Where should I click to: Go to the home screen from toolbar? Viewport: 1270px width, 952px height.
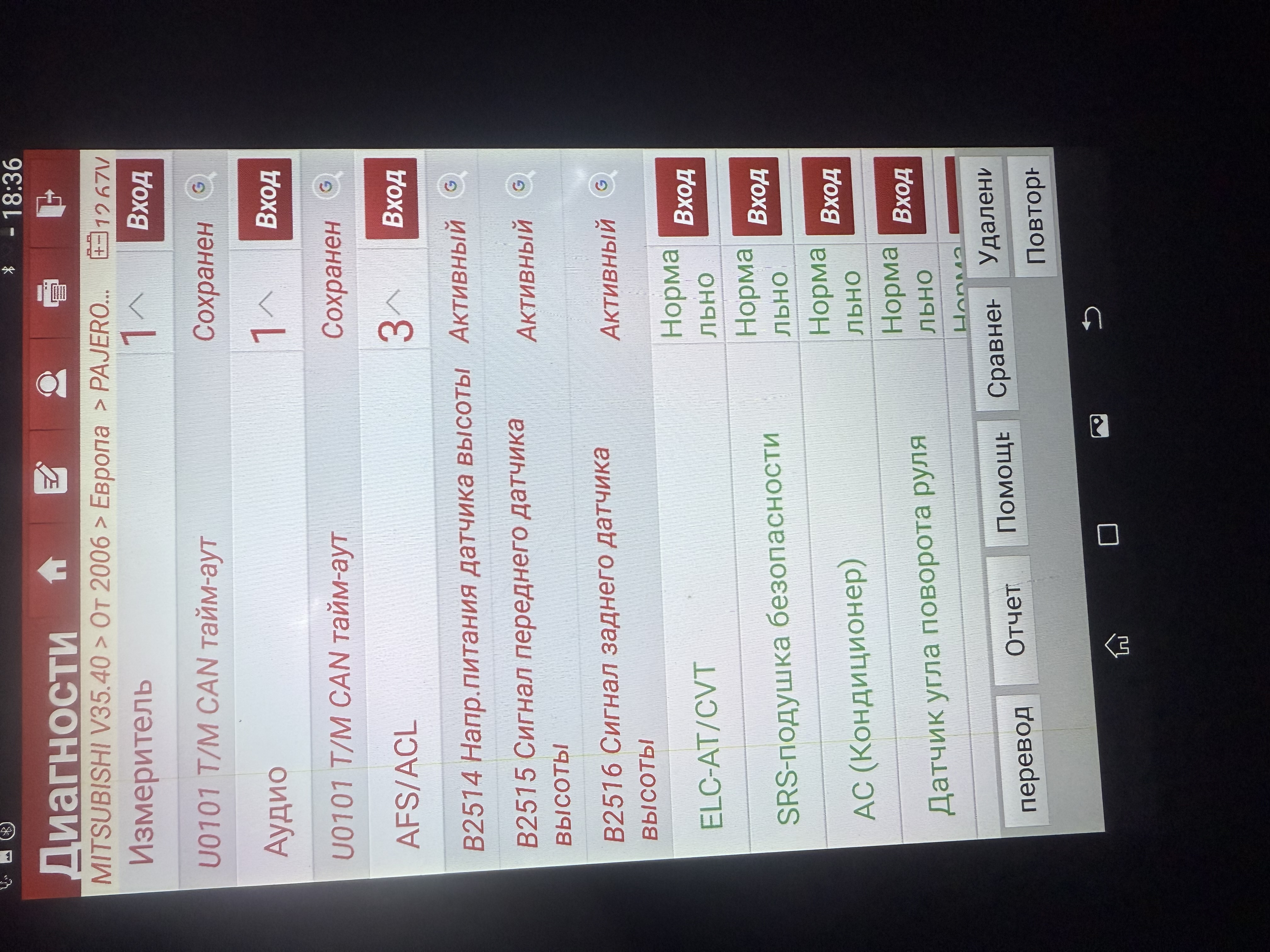(53, 570)
